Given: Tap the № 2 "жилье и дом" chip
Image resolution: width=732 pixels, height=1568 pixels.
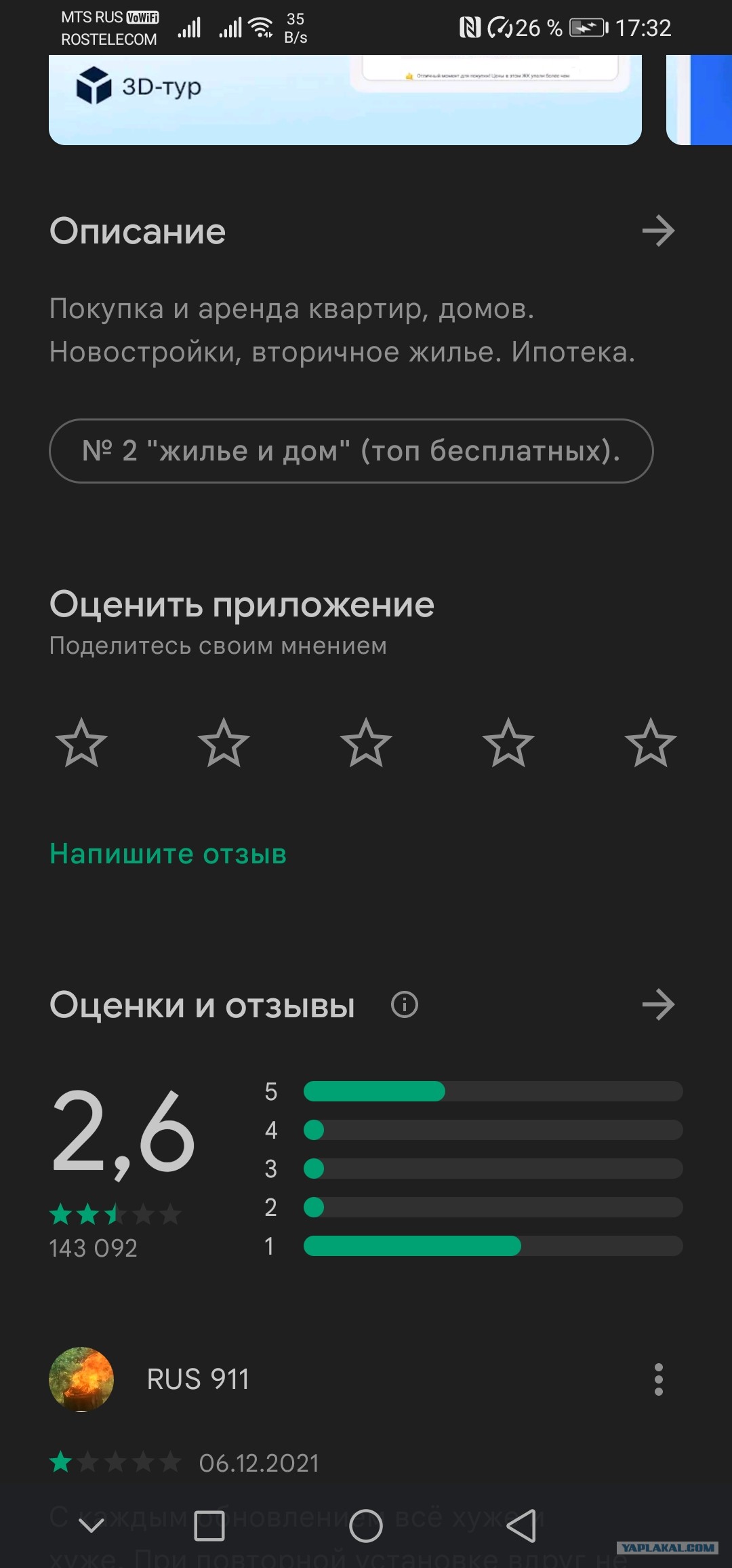Looking at the screenshot, I should click(351, 451).
